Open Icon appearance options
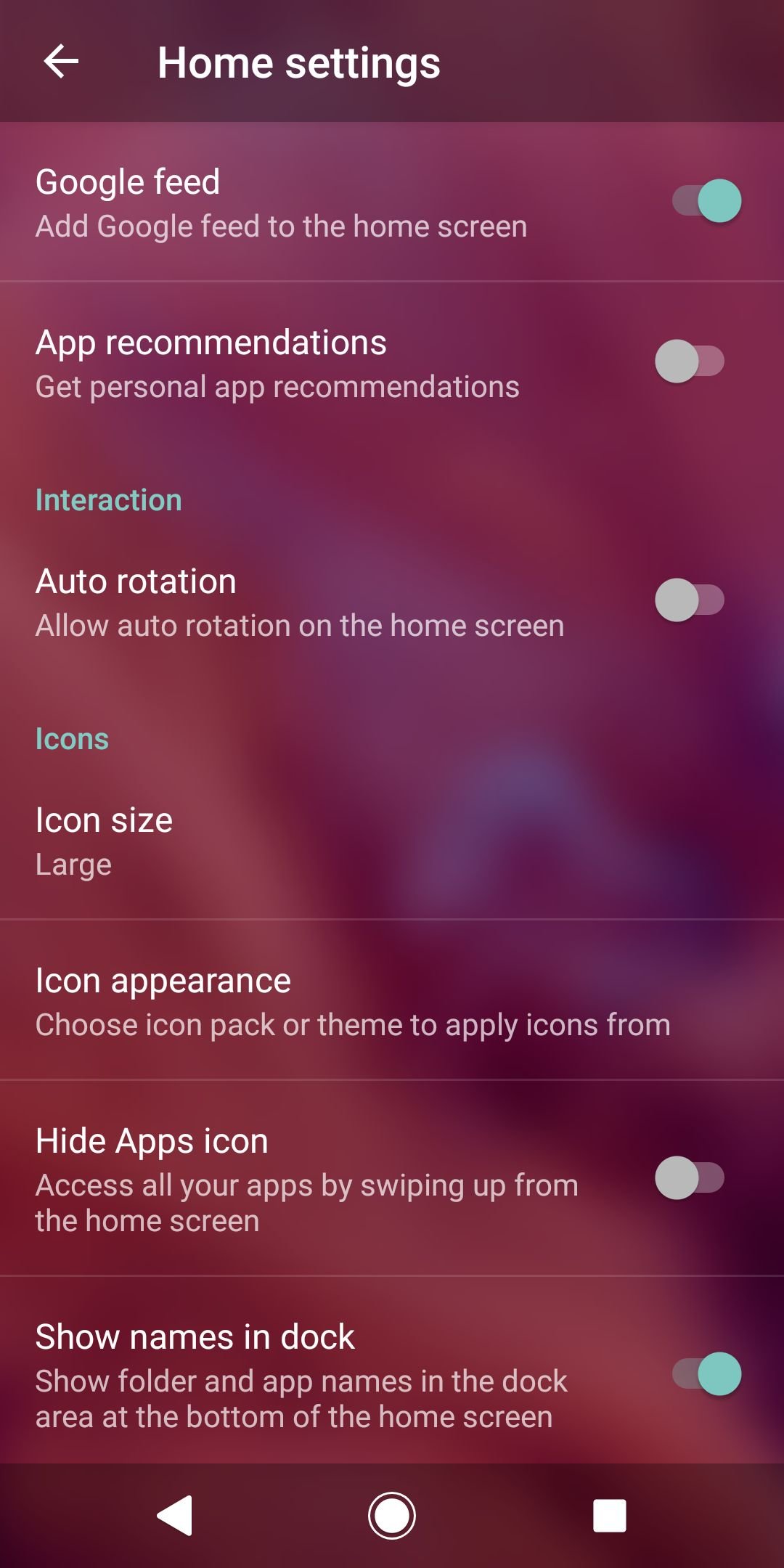The height and width of the screenshot is (1568, 784). 392,1000
